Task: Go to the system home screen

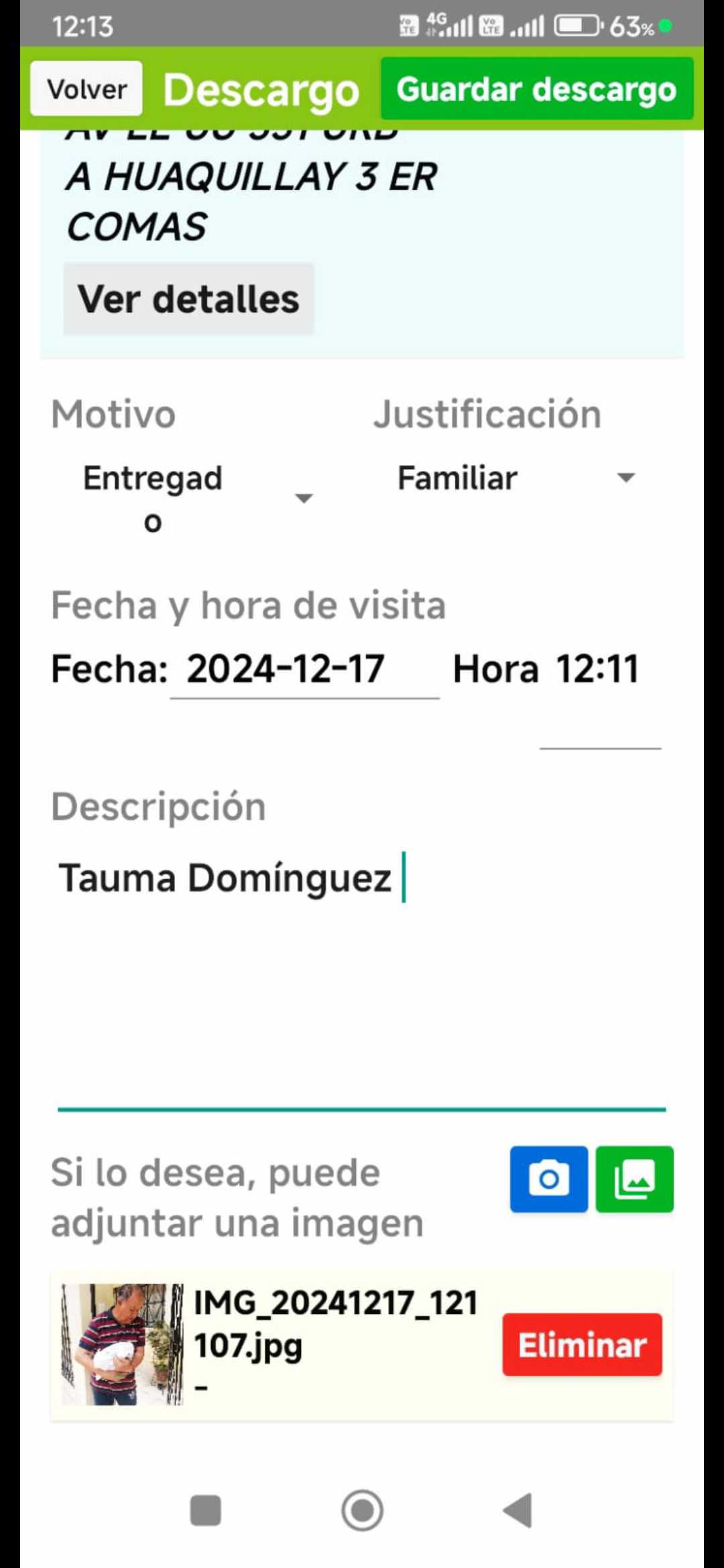Action: coord(362,1510)
